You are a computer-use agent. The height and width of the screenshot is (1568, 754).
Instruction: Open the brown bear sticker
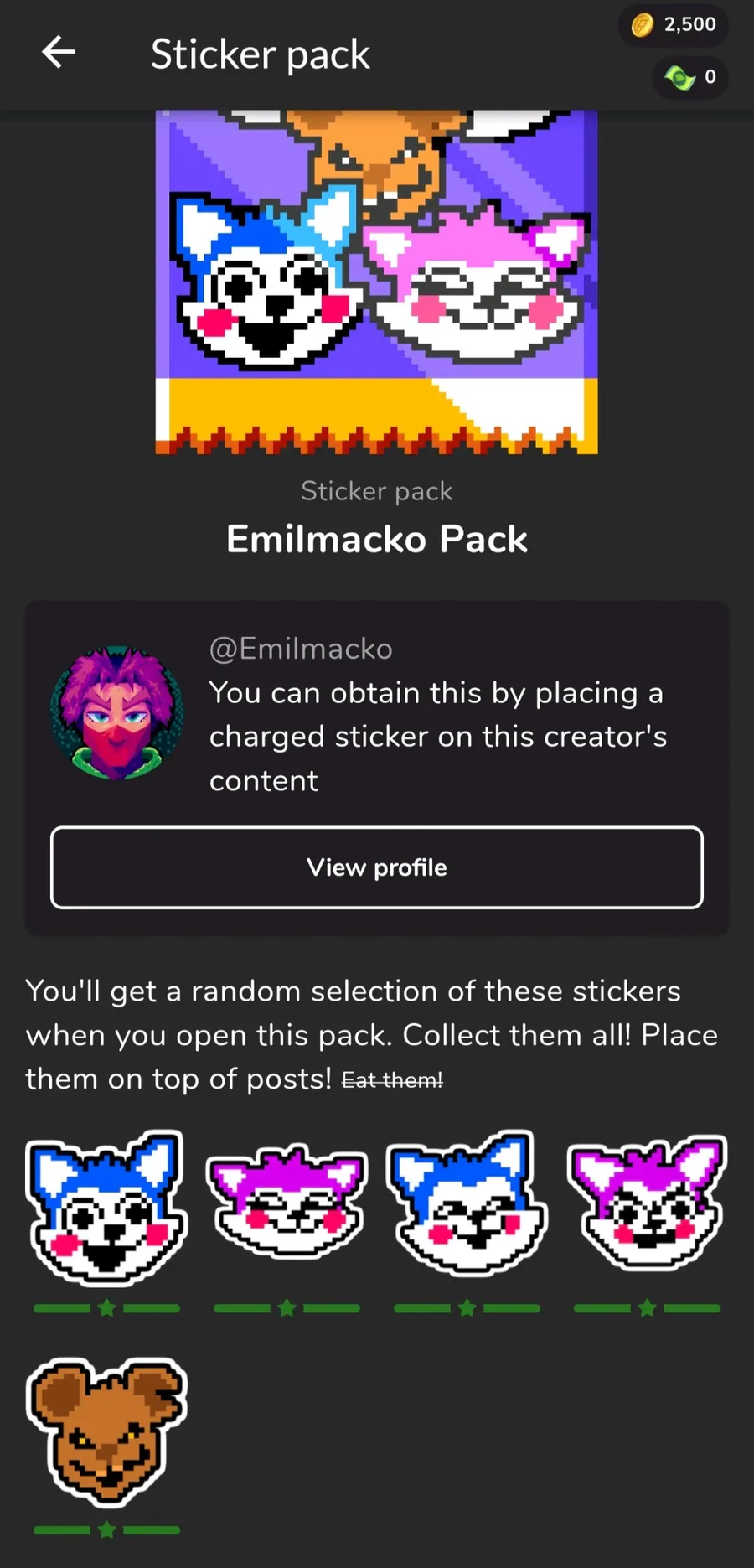(x=106, y=1431)
